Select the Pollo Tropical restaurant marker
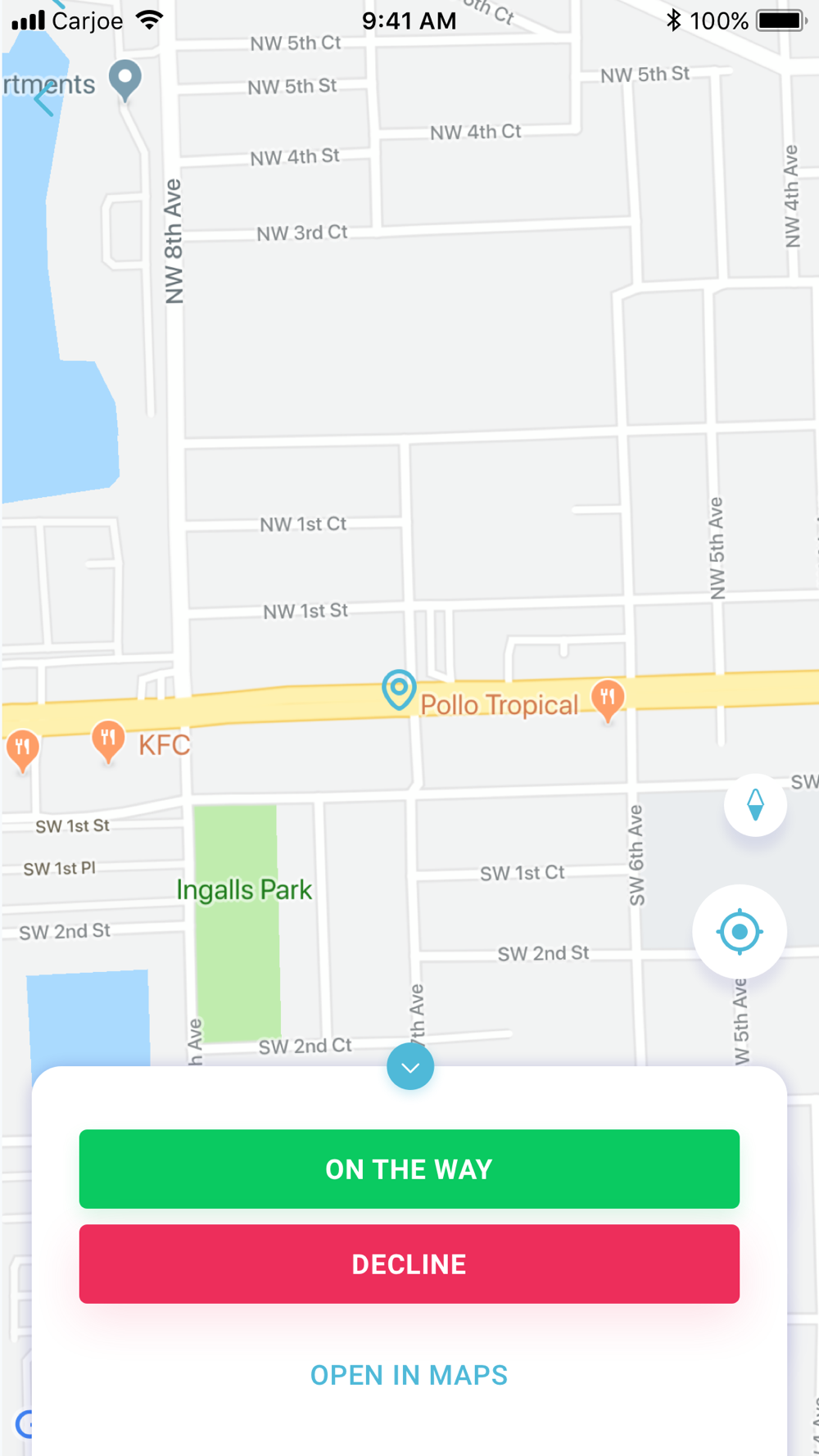819x1456 pixels. tap(607, 699)
